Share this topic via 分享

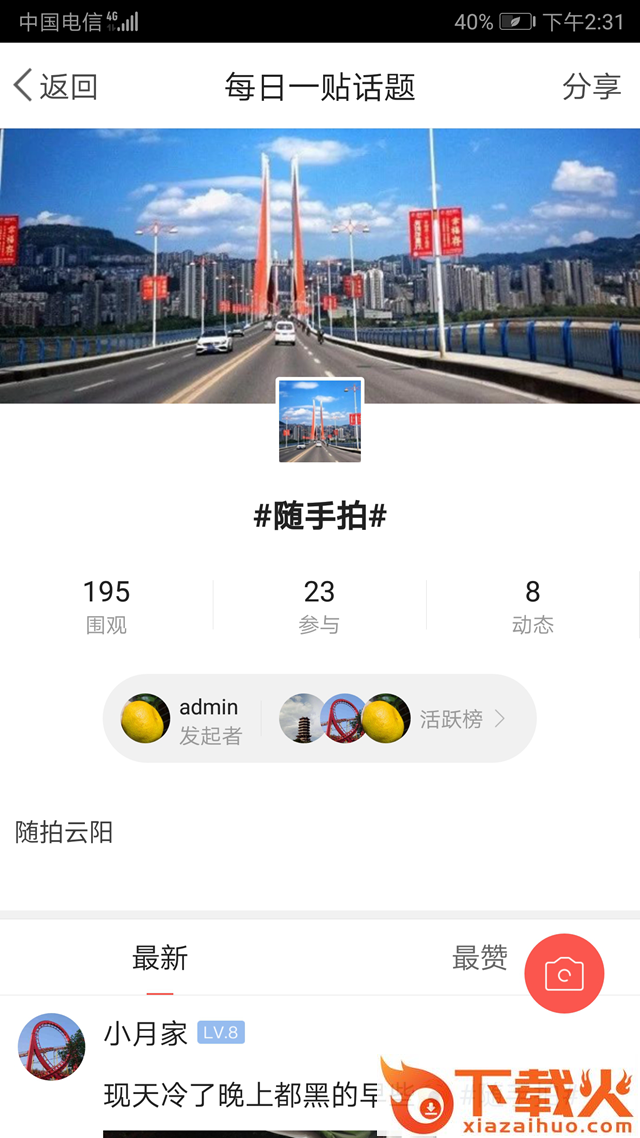point(591,87)
